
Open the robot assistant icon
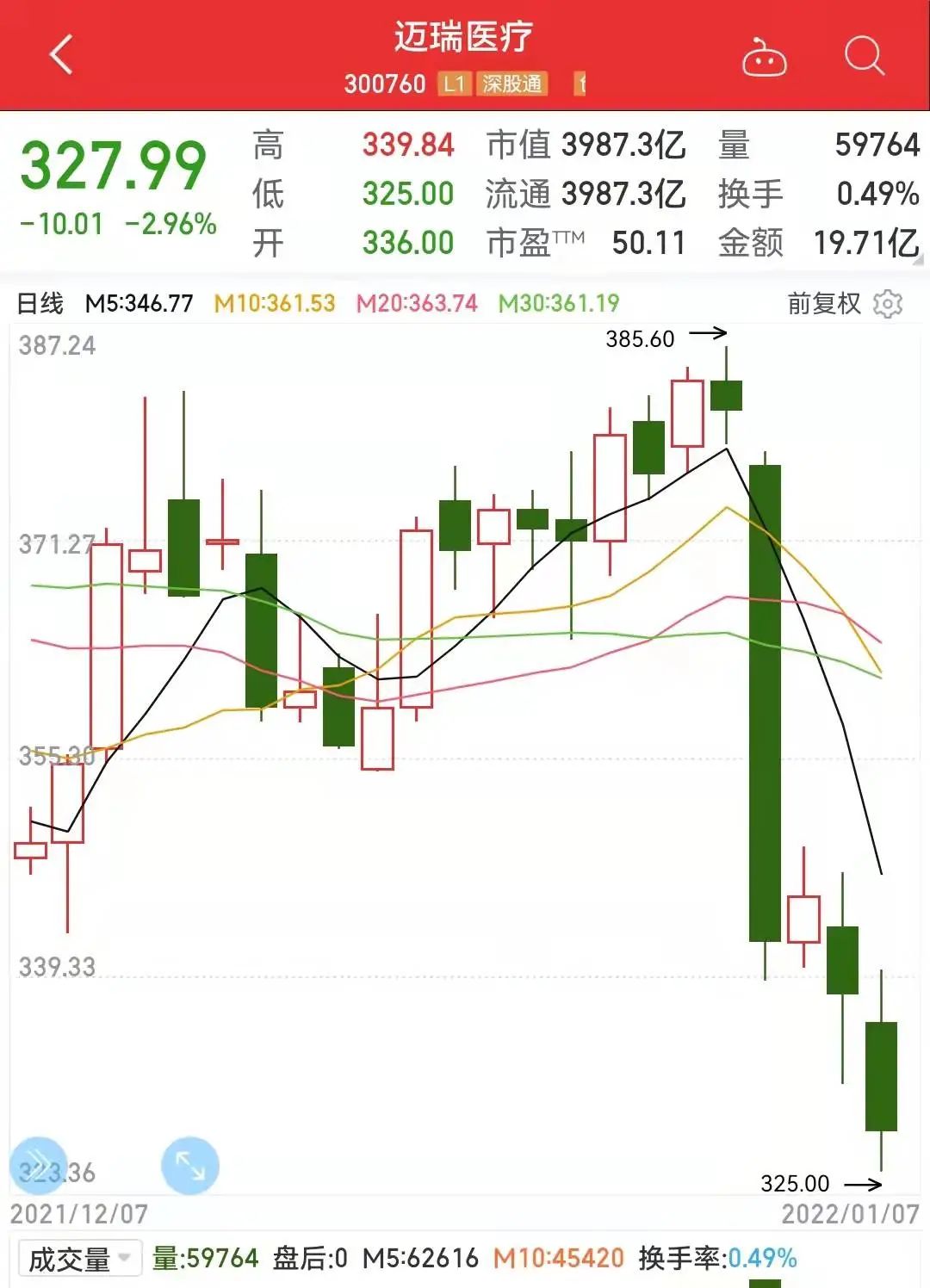click(x=764, y=59)
